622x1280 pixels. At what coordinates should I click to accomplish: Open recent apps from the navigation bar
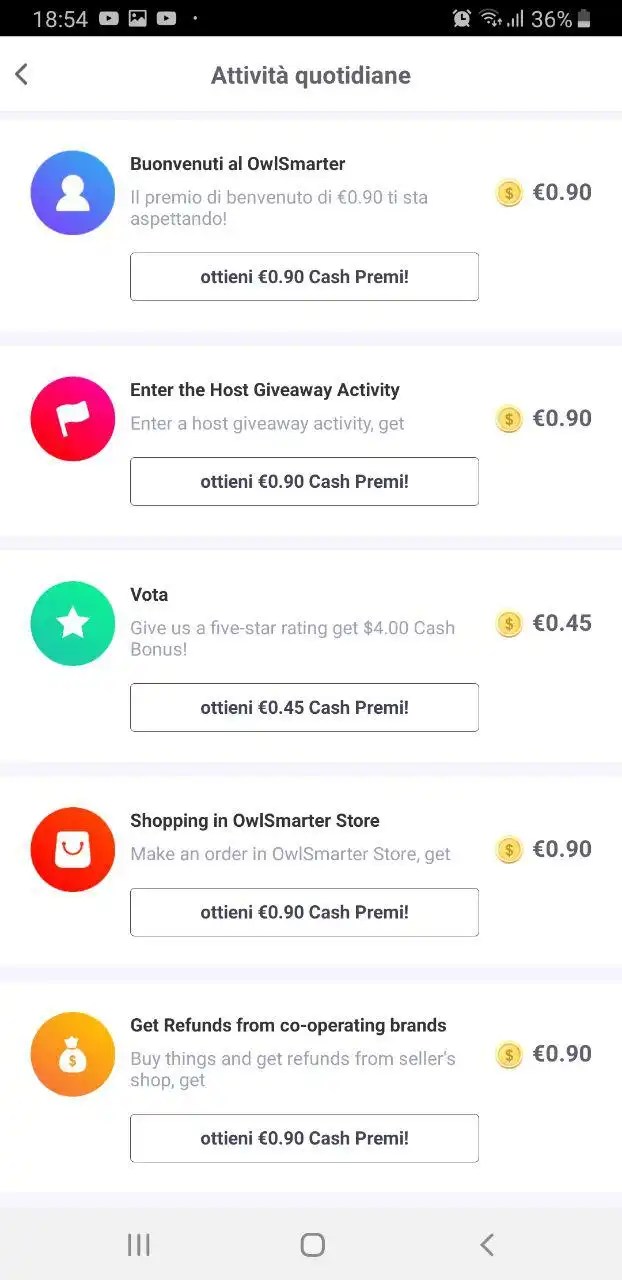(x=138, y=1245)
